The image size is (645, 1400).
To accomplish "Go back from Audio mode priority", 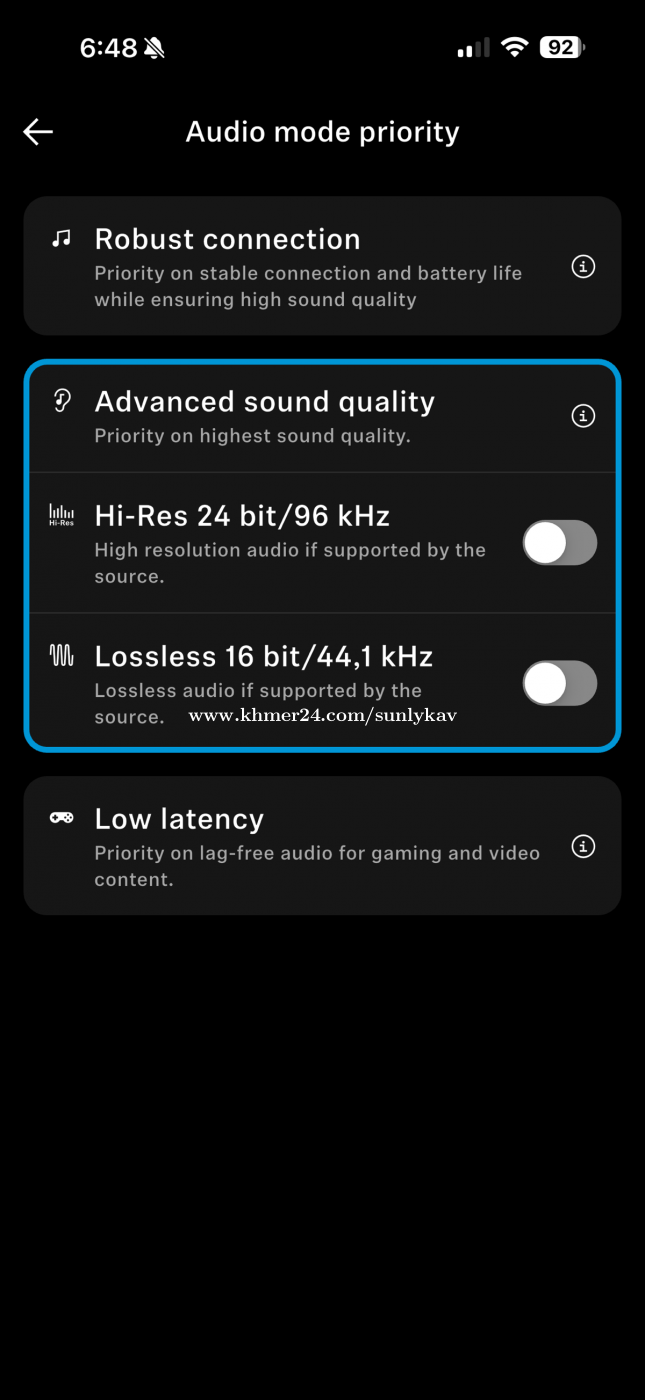I will pyautogui.click(x=38, y=132).
